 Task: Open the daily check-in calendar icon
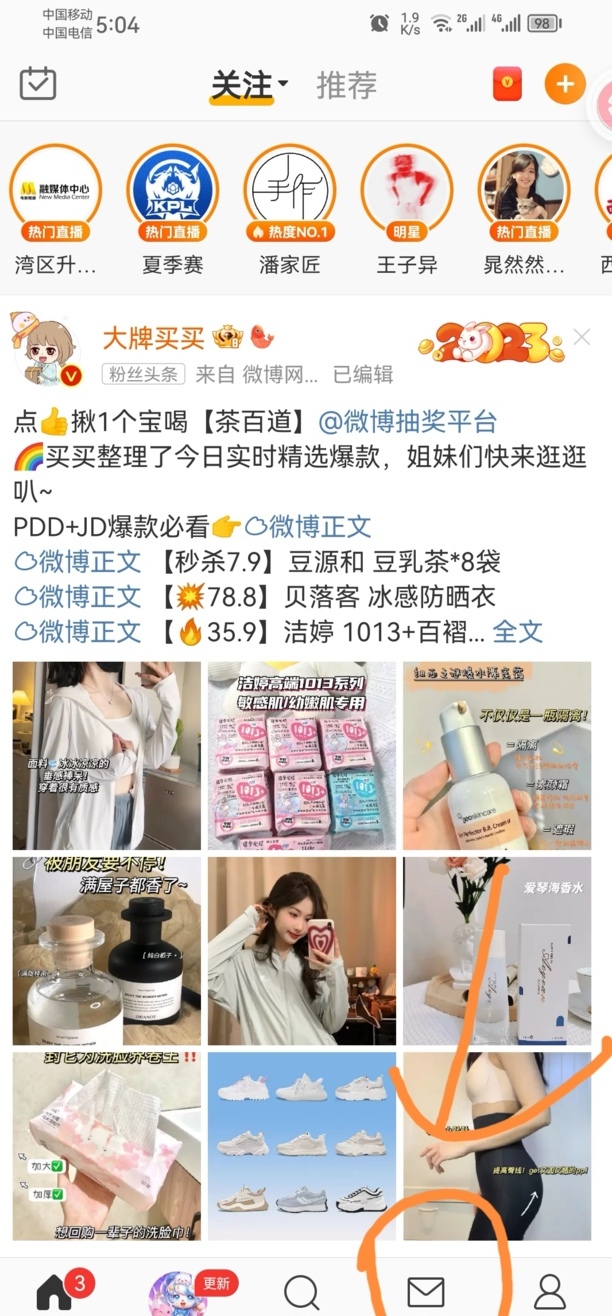click(x=38, y=84)
